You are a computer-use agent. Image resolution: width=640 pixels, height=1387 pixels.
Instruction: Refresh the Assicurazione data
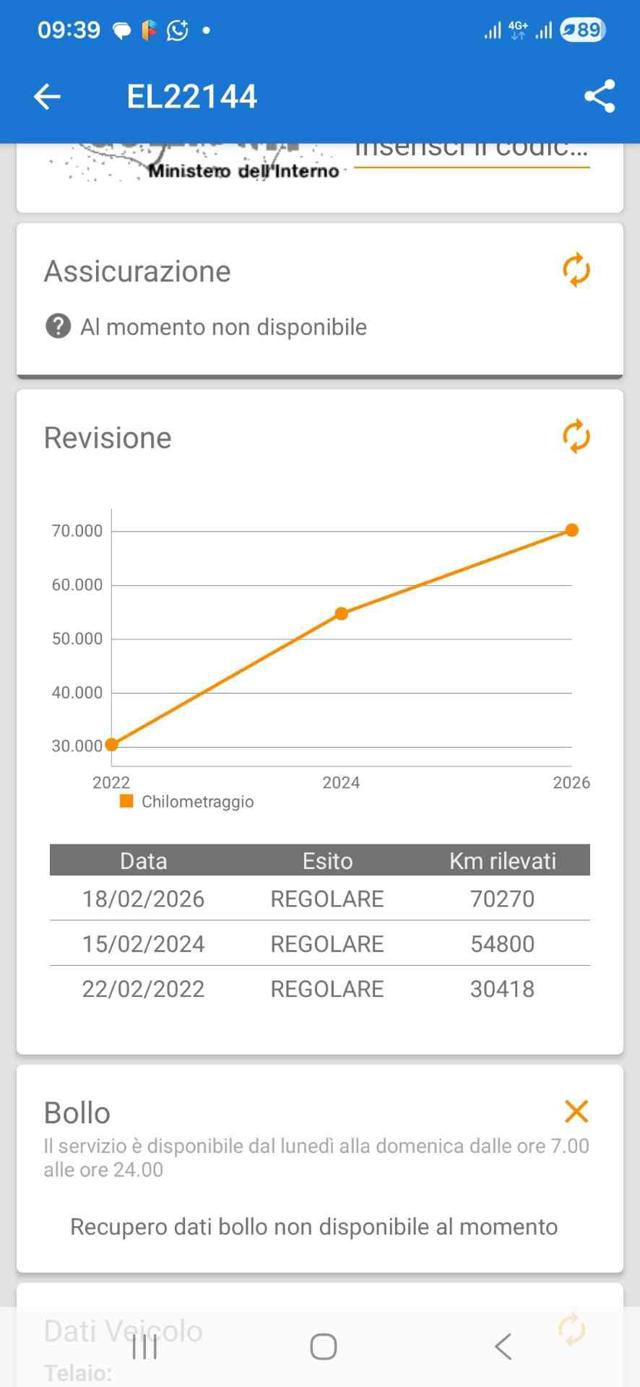[x=576, y=270]
